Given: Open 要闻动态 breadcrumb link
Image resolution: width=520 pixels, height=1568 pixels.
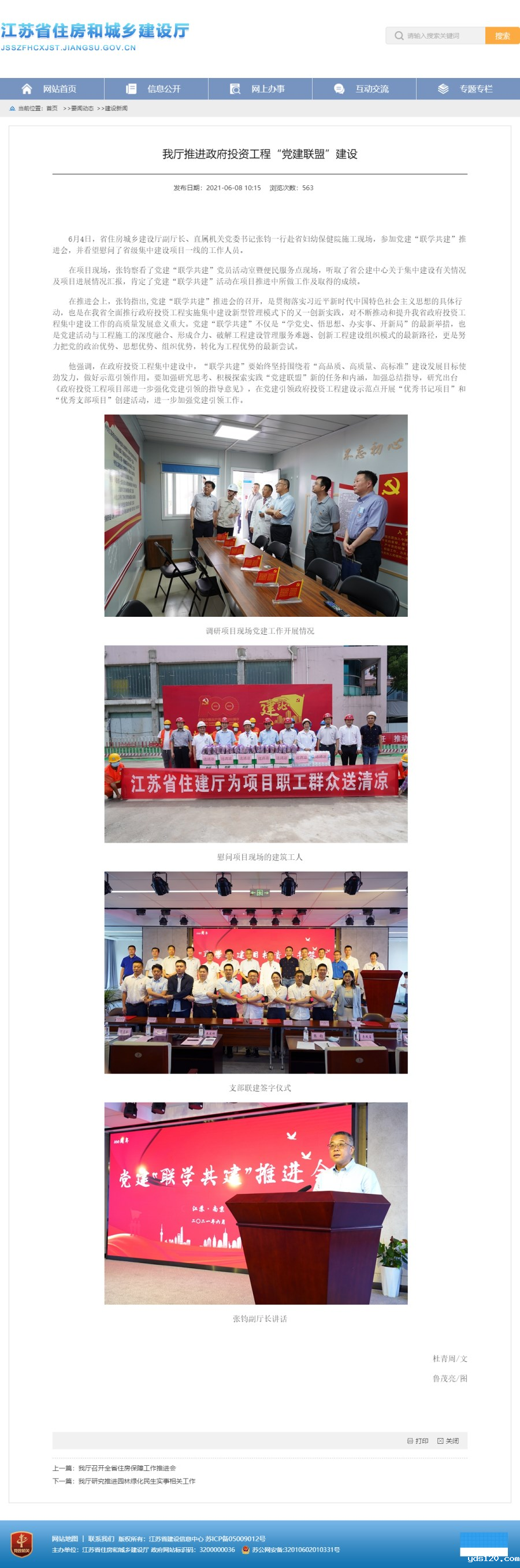Looking at the screenshot, I should pyautogui.click(x=82, y=109).
